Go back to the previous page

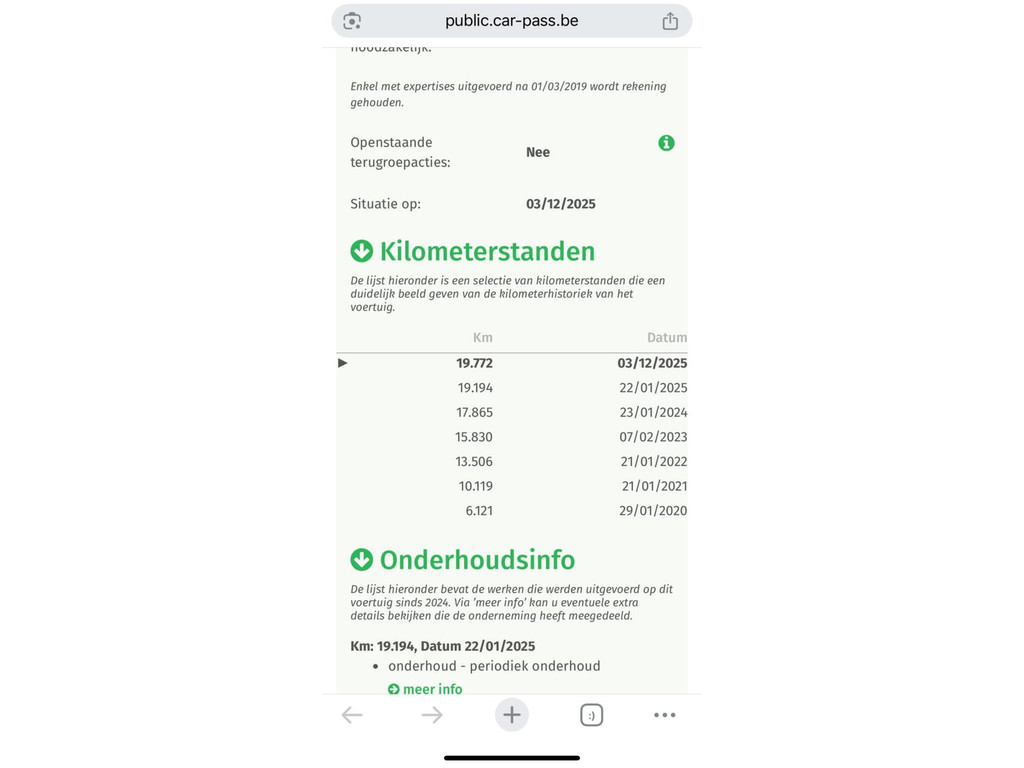(352, 715)
